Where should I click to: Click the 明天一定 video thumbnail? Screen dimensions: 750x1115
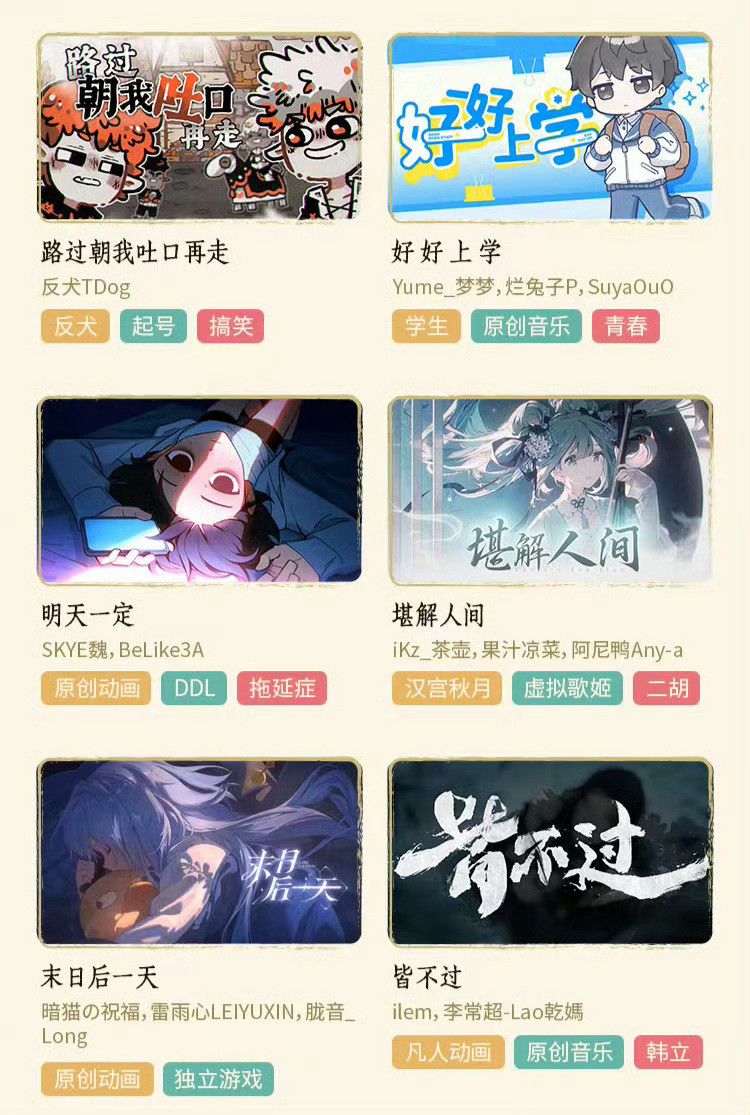(199, 490)
